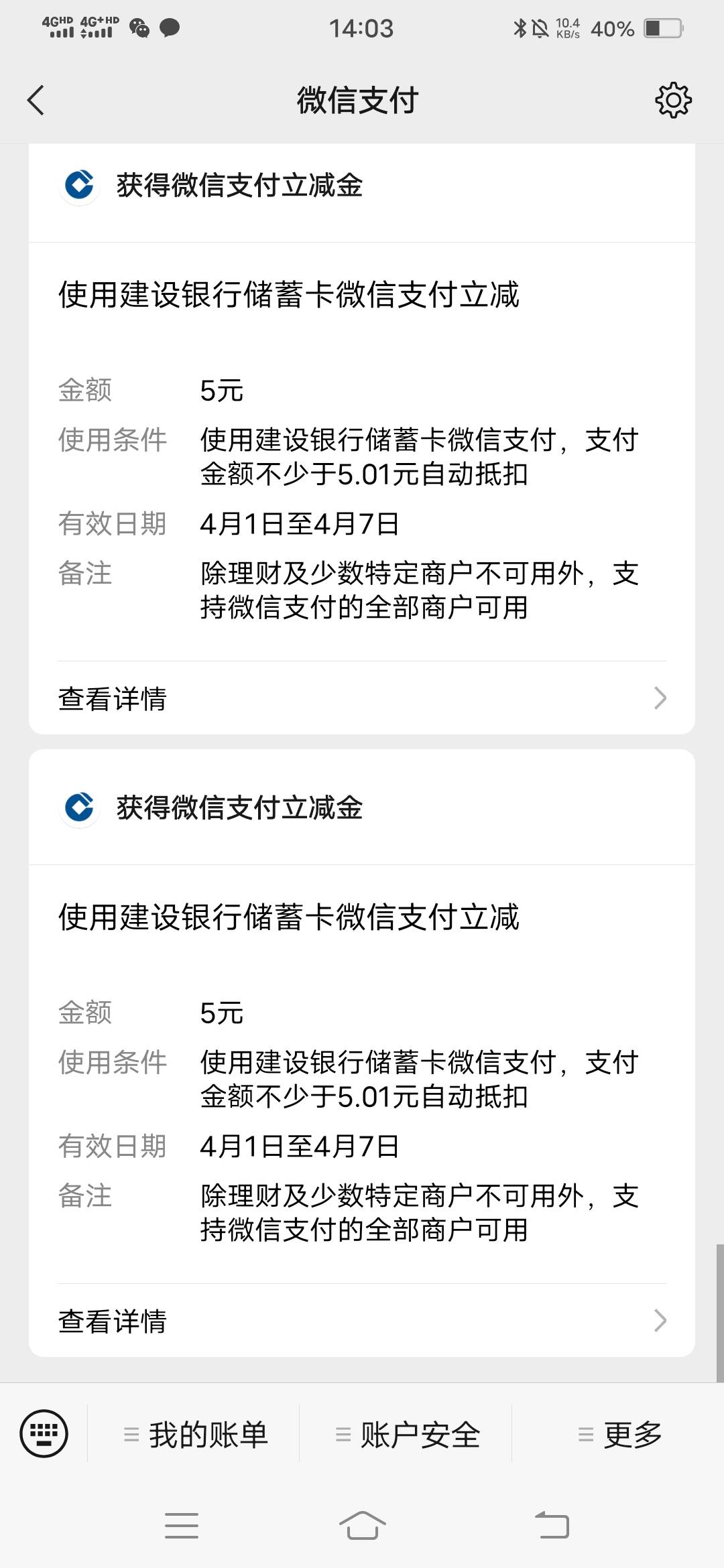Switch to the keyboard input icon
724x1568 pixels.
coord(44,1434)
